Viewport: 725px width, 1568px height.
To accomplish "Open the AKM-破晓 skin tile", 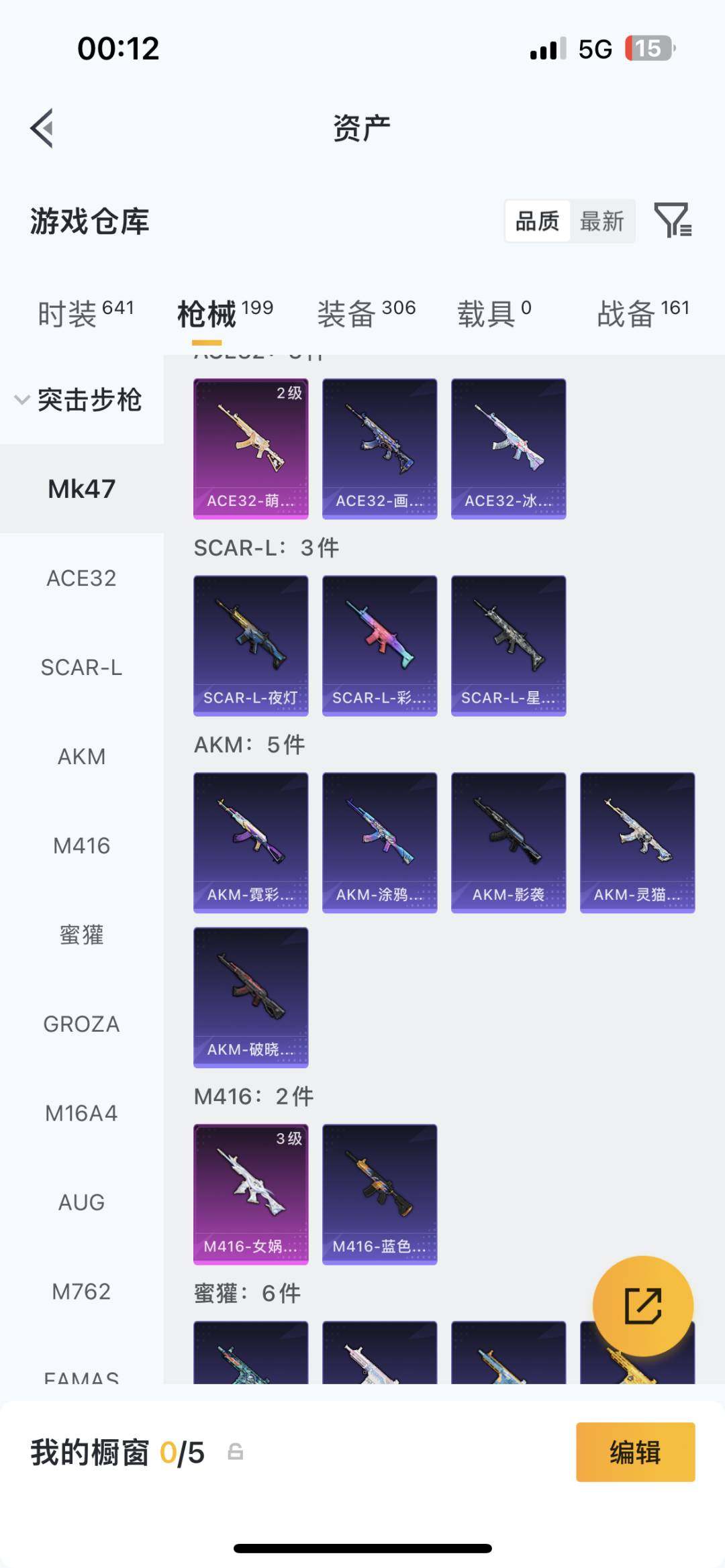I will [250, 997].
